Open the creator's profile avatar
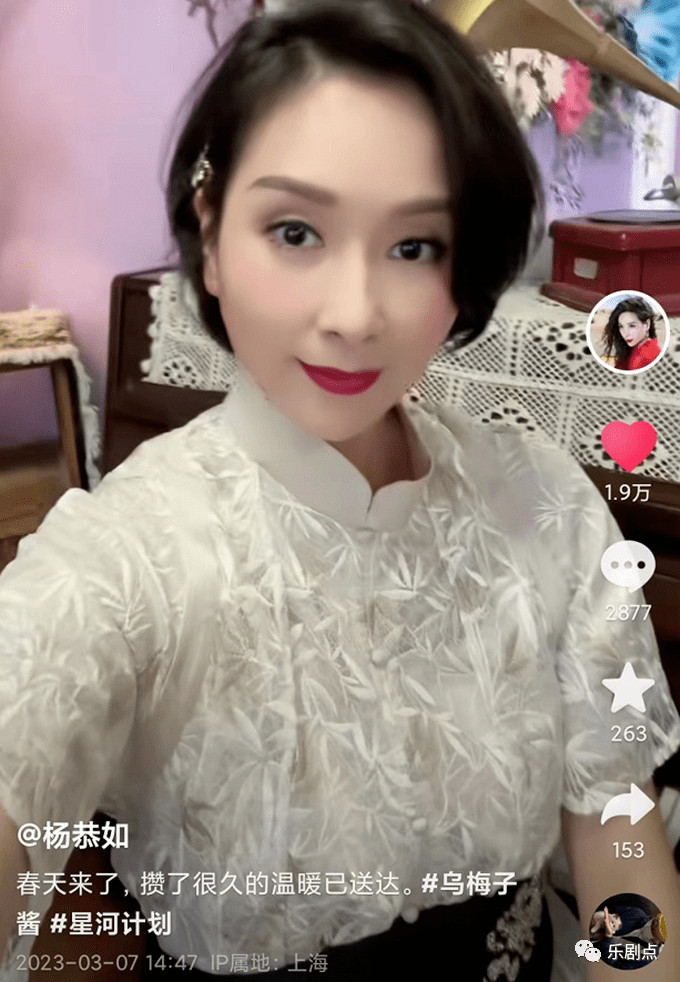 (x=628, y=333)
